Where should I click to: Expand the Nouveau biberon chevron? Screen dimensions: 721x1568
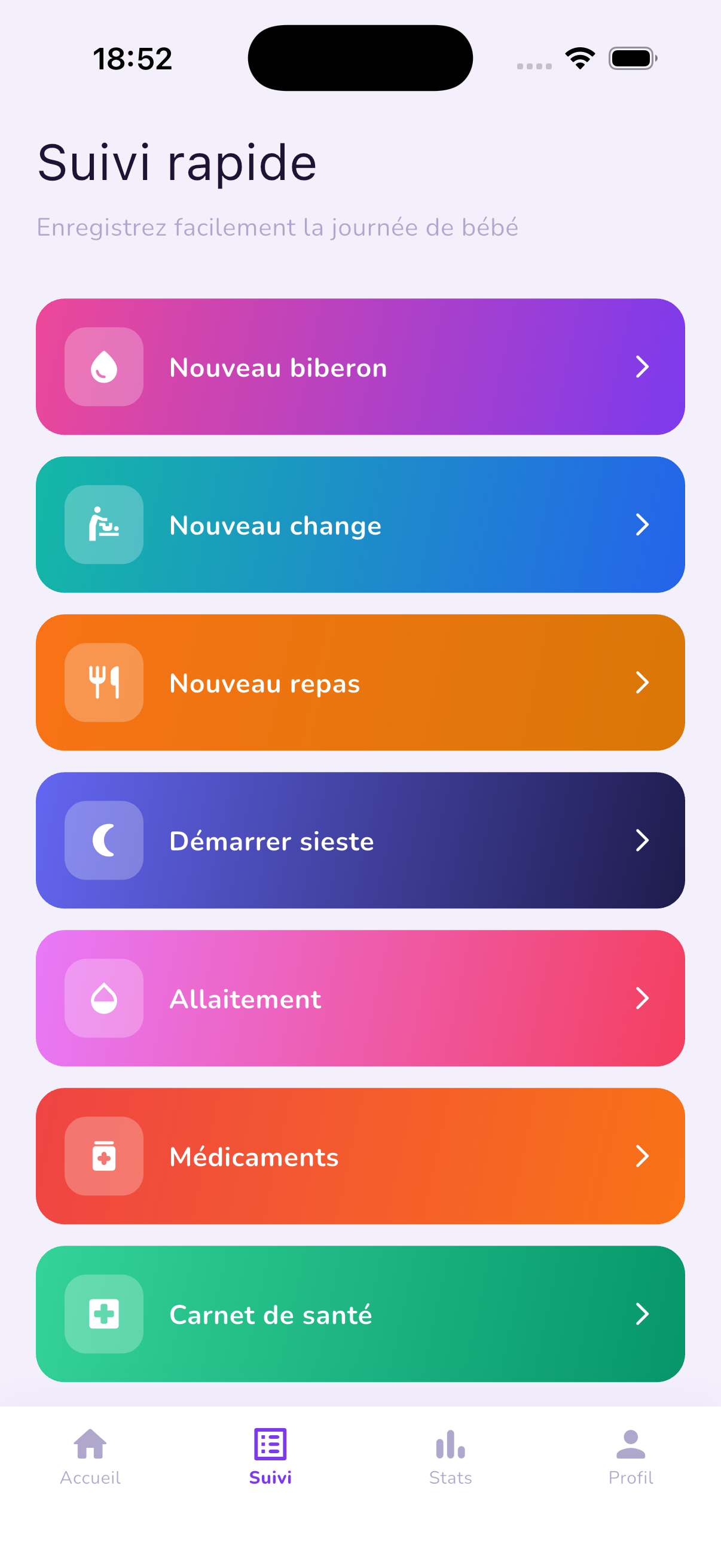644,367
